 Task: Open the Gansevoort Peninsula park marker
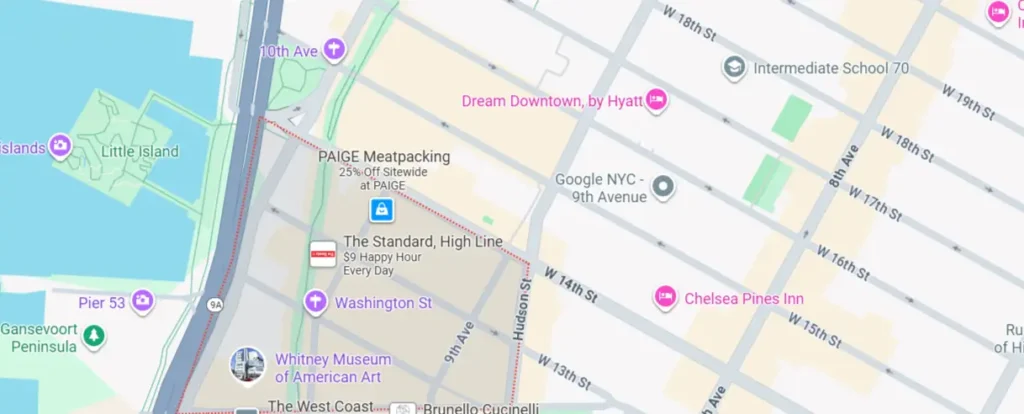94,337
